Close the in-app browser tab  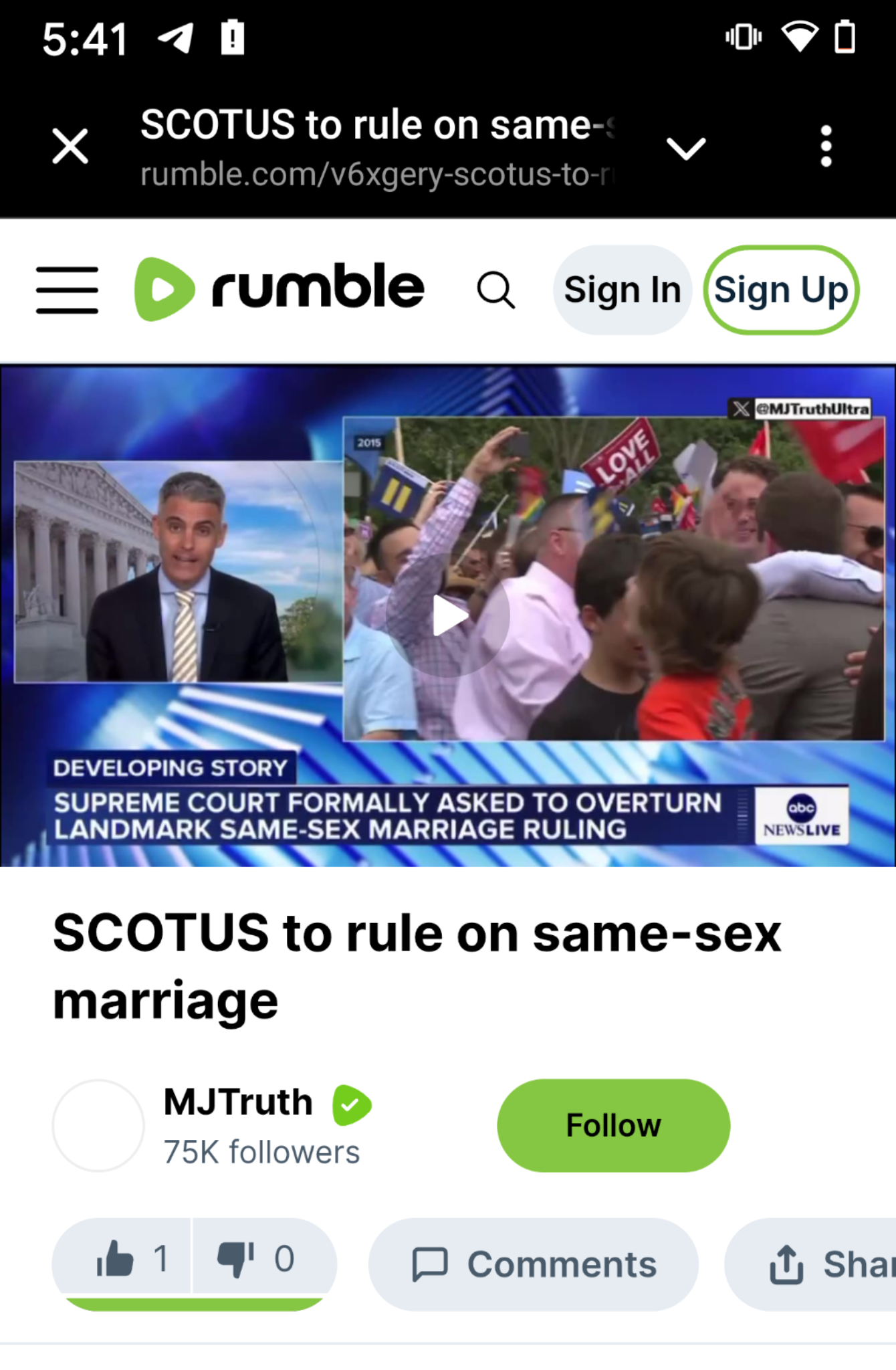click(x=70, y=146)
